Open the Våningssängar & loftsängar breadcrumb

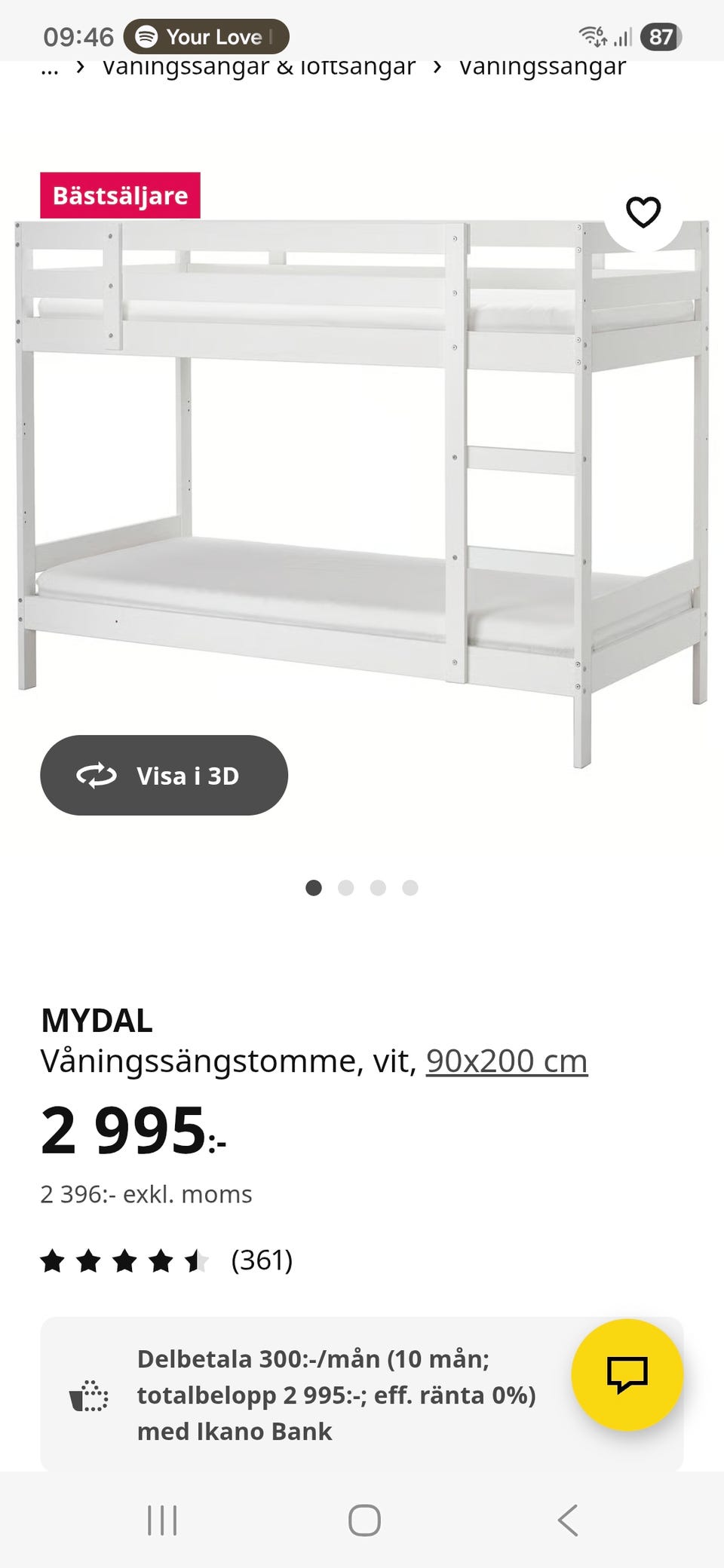[x=259, y=68]
